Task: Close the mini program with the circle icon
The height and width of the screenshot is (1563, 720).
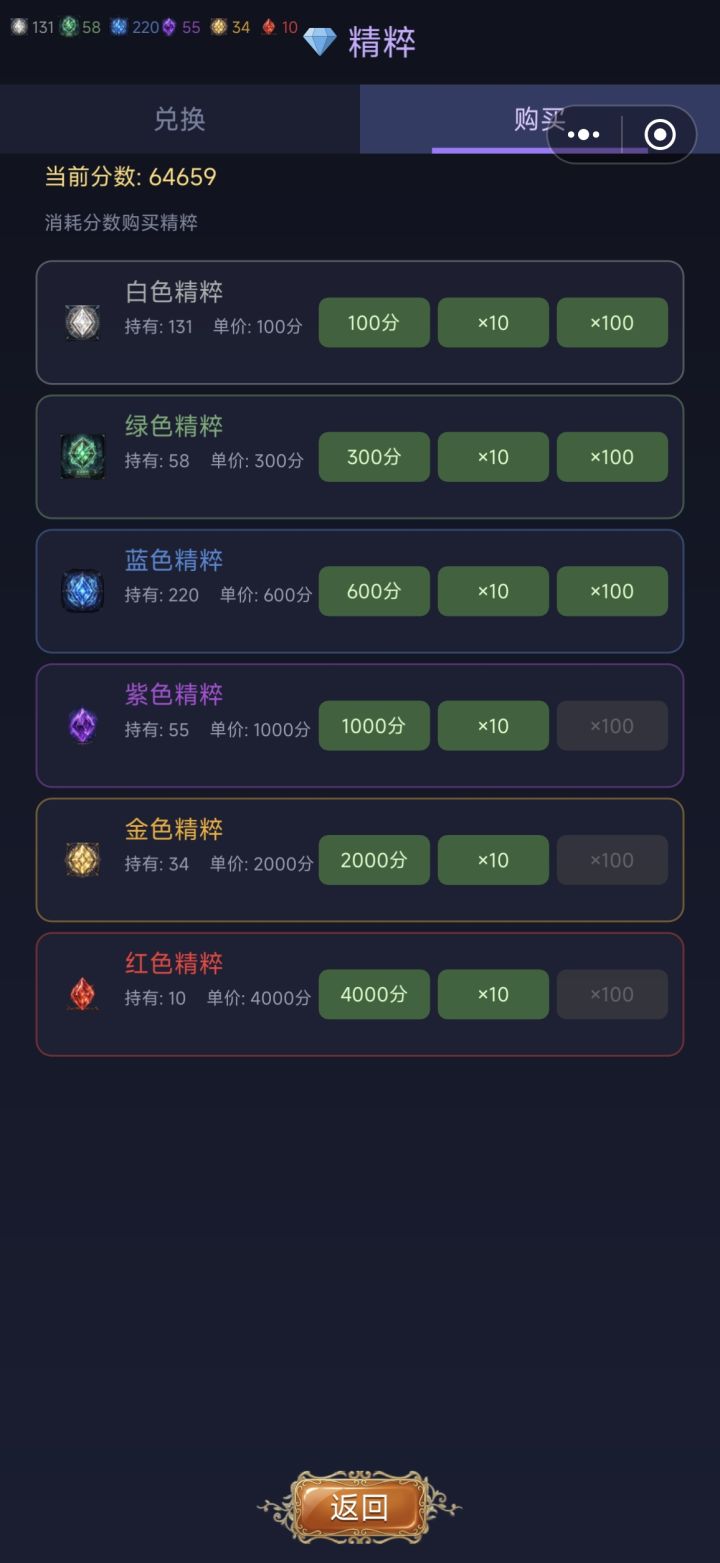Action: pyautogui.click(x=660, y=134)
